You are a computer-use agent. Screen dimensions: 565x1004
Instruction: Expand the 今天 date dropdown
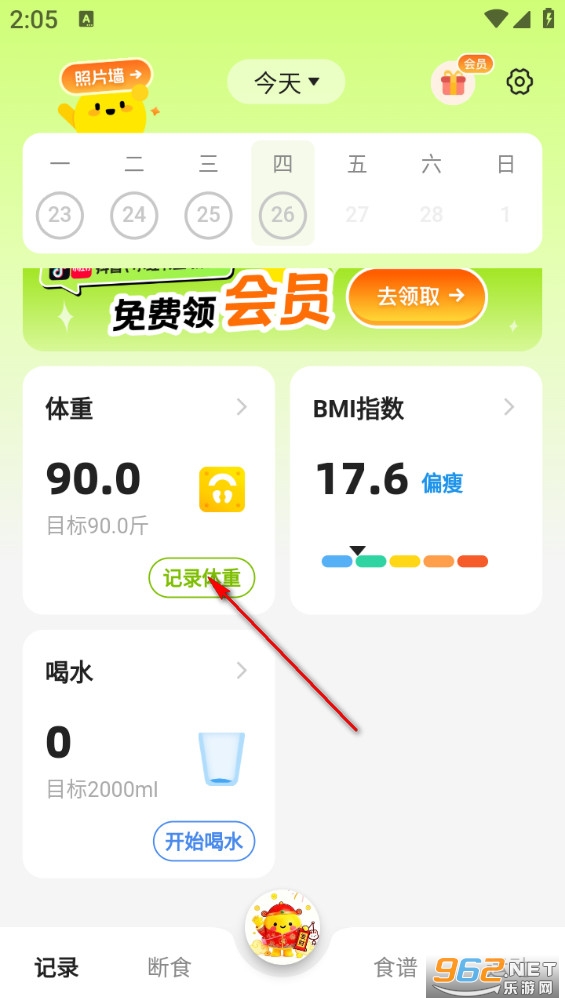(x=286, y=82)
